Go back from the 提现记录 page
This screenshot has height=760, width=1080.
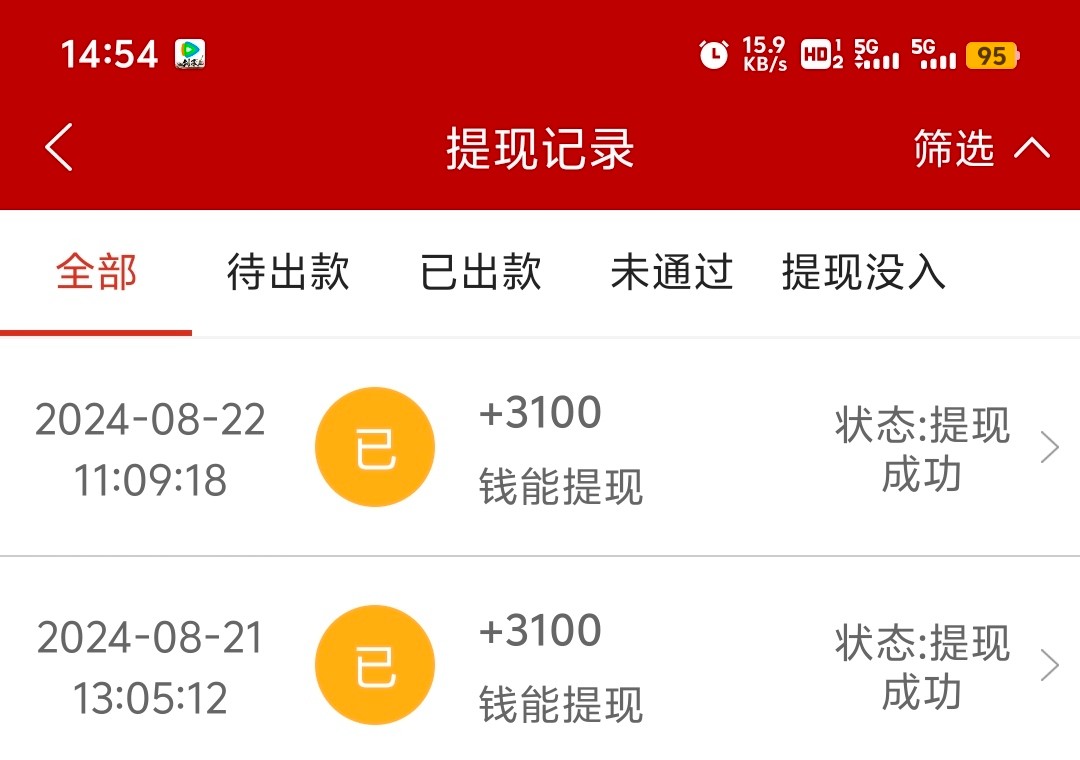pos(60,148)
